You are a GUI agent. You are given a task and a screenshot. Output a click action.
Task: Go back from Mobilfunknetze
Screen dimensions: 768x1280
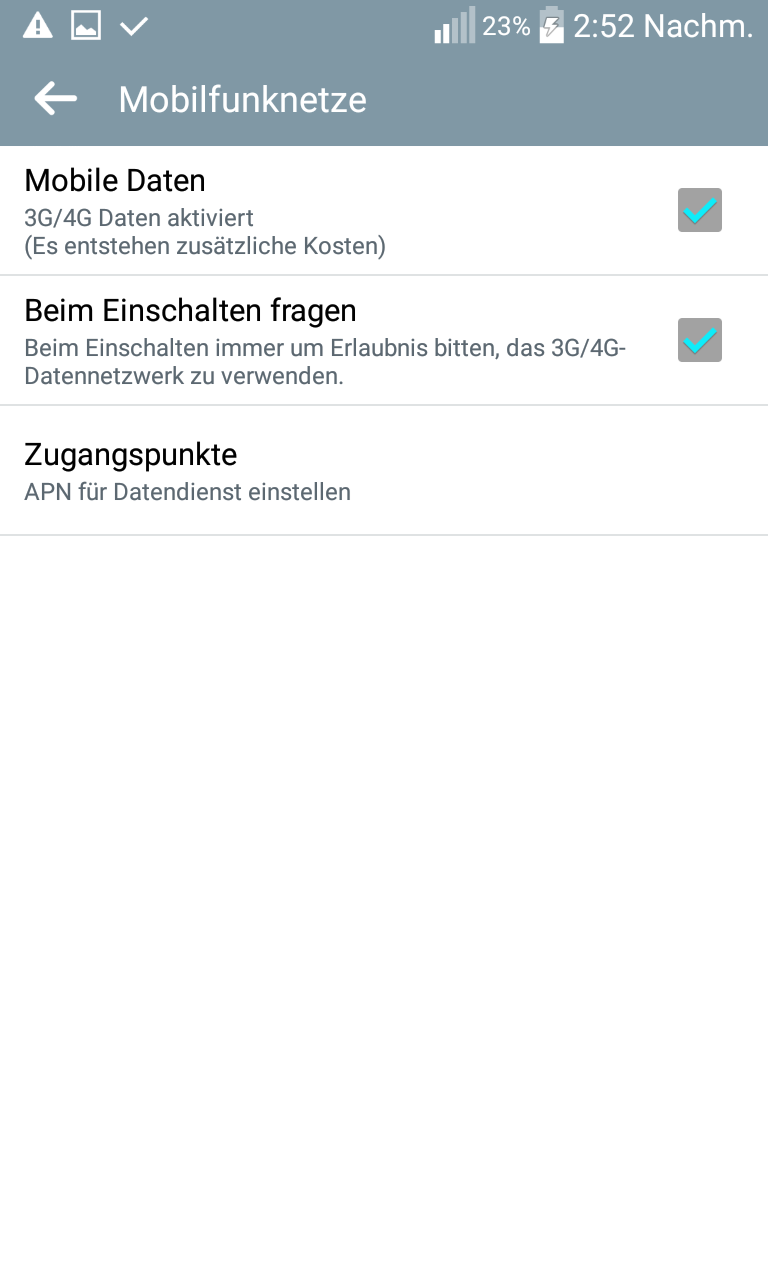(x=55, y=98)
